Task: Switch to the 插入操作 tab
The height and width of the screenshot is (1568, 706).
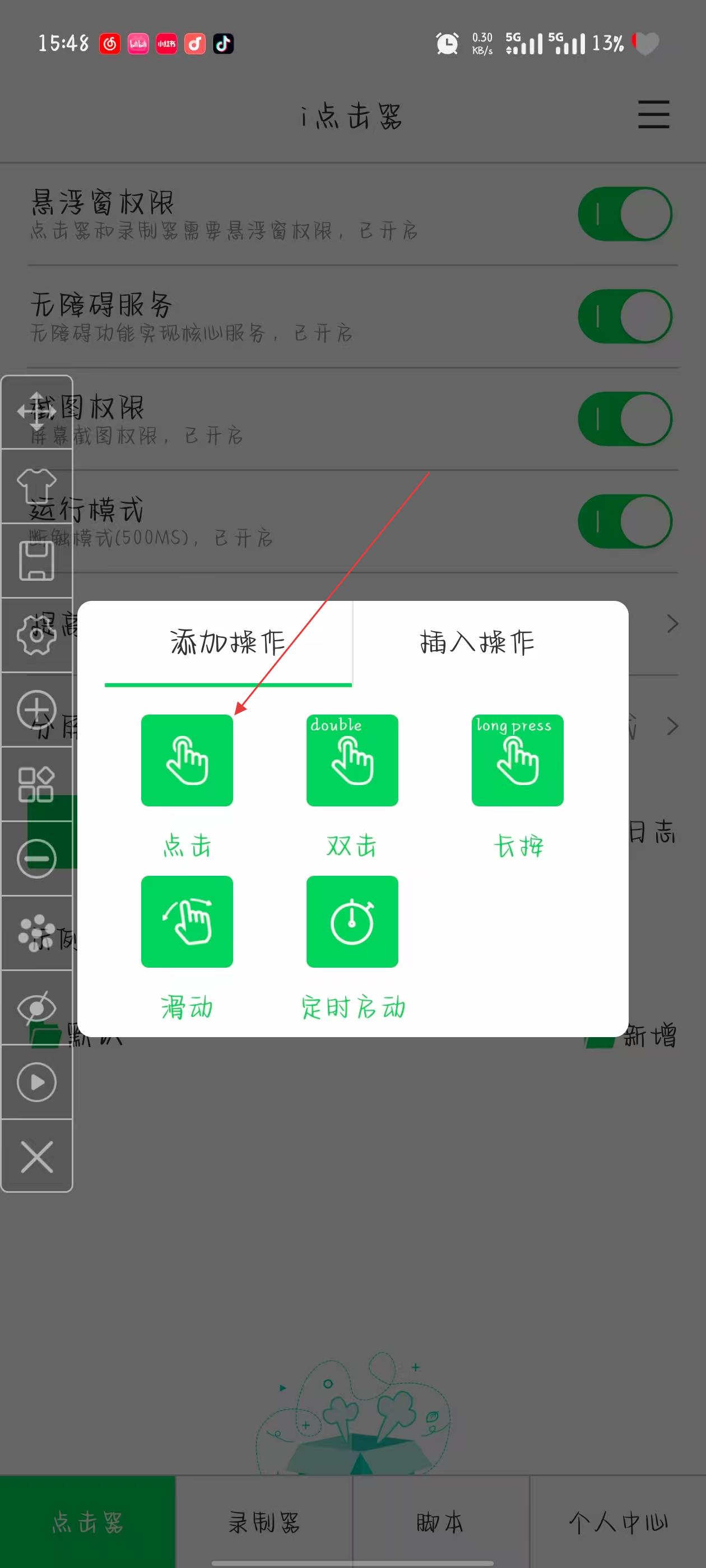Action: (x=477, y=643)
